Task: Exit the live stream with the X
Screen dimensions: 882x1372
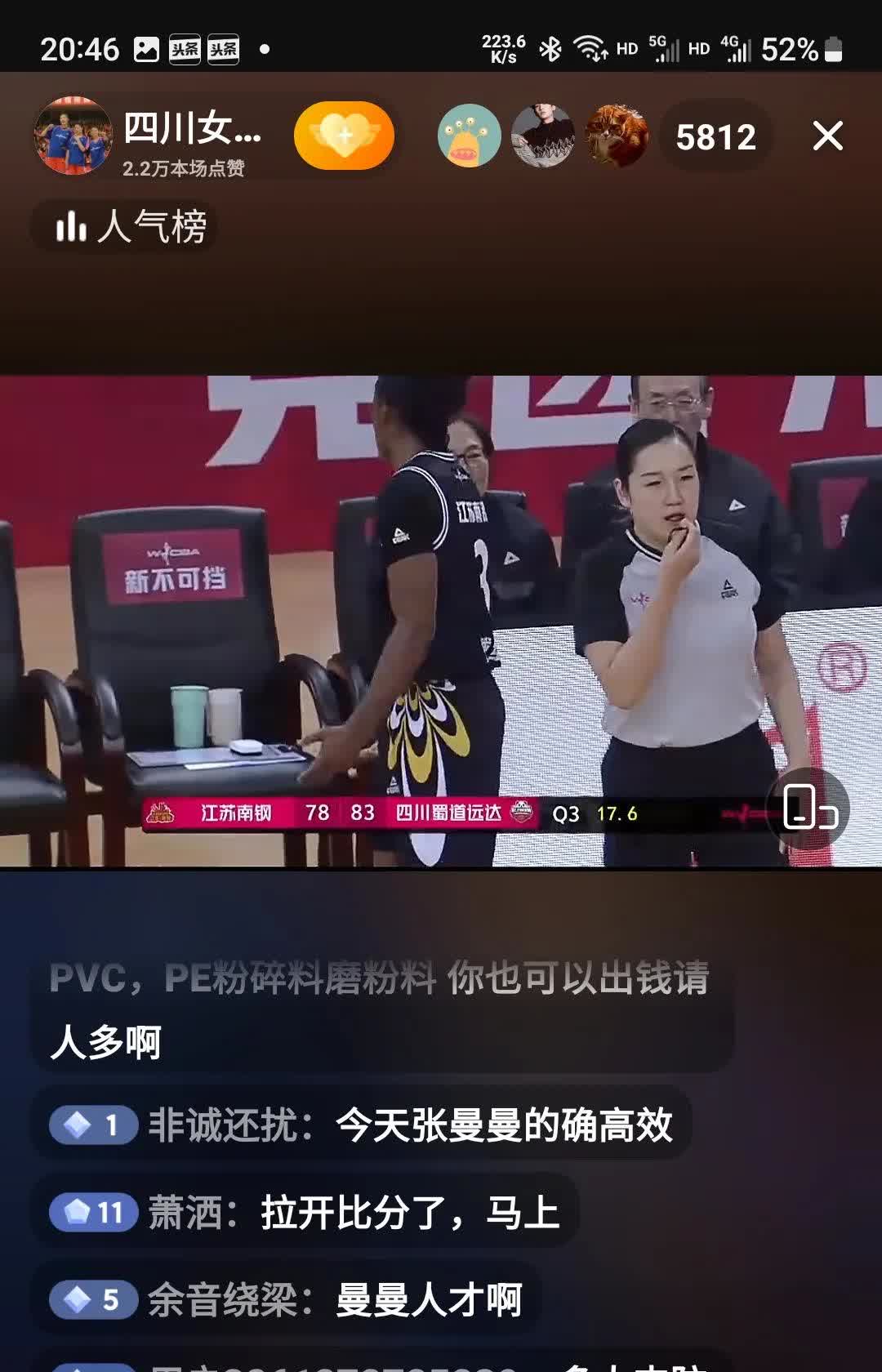Action: point(830,136)
